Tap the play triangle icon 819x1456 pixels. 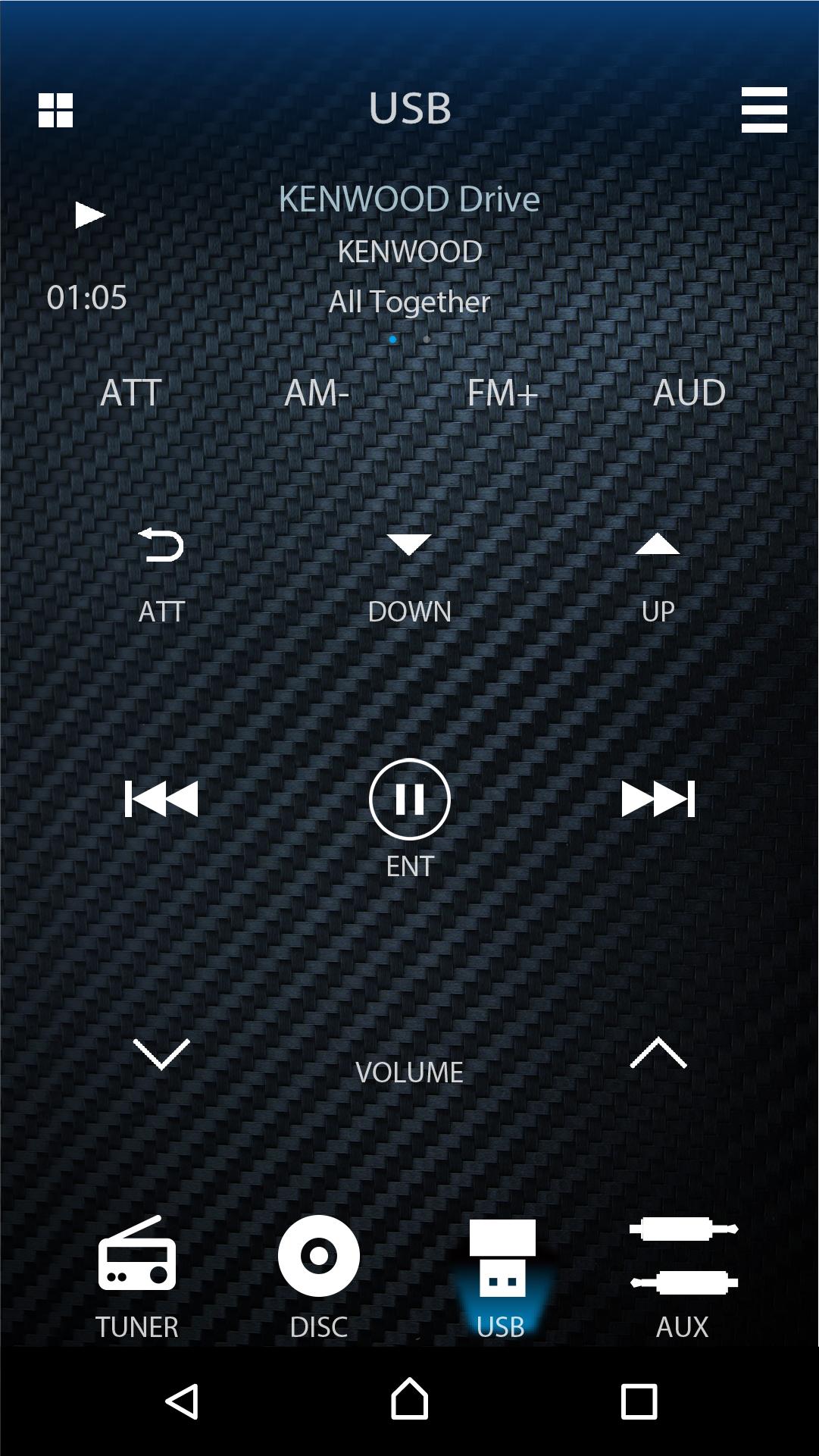(89, 214)
